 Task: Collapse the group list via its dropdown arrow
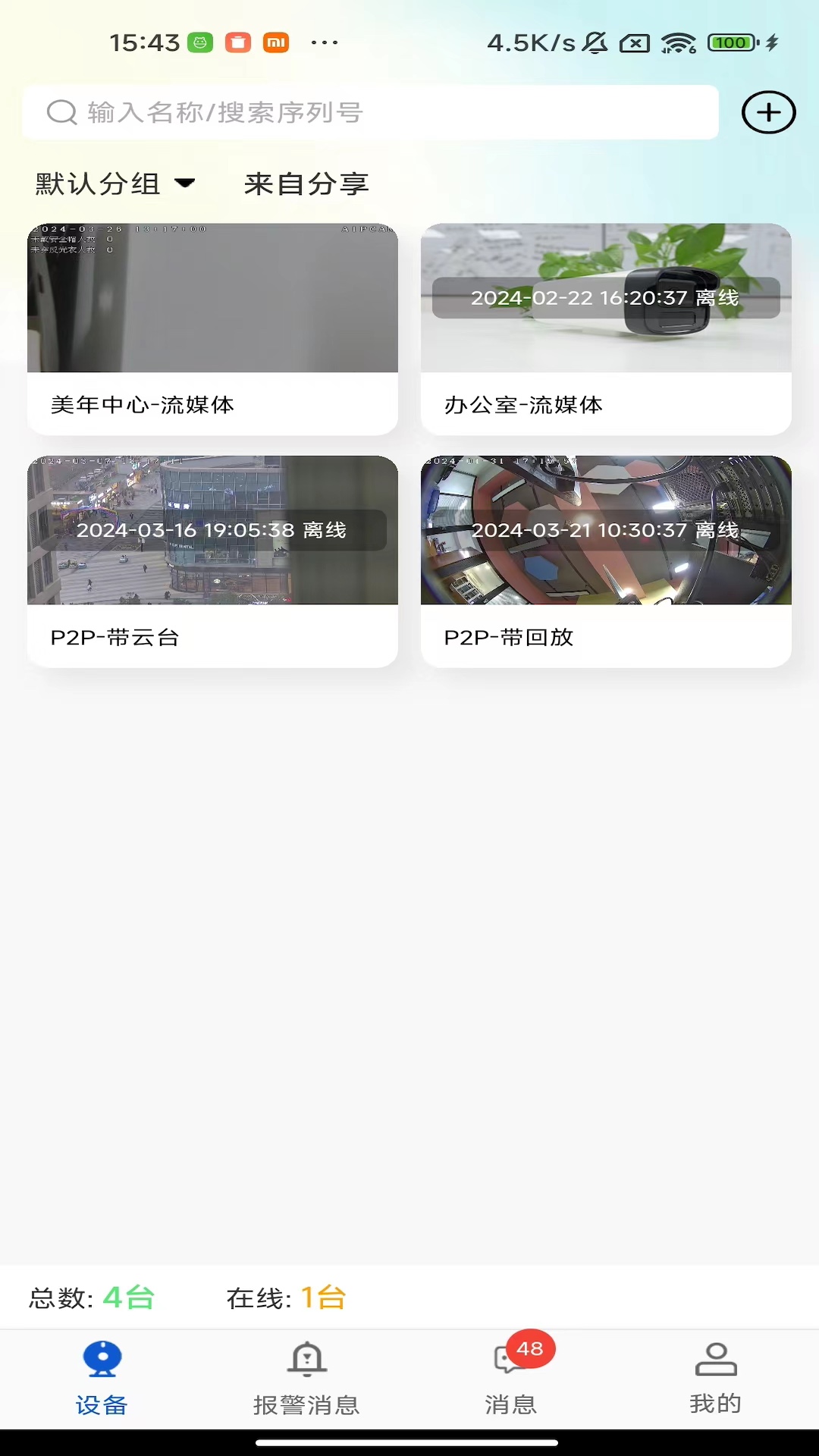187,184
